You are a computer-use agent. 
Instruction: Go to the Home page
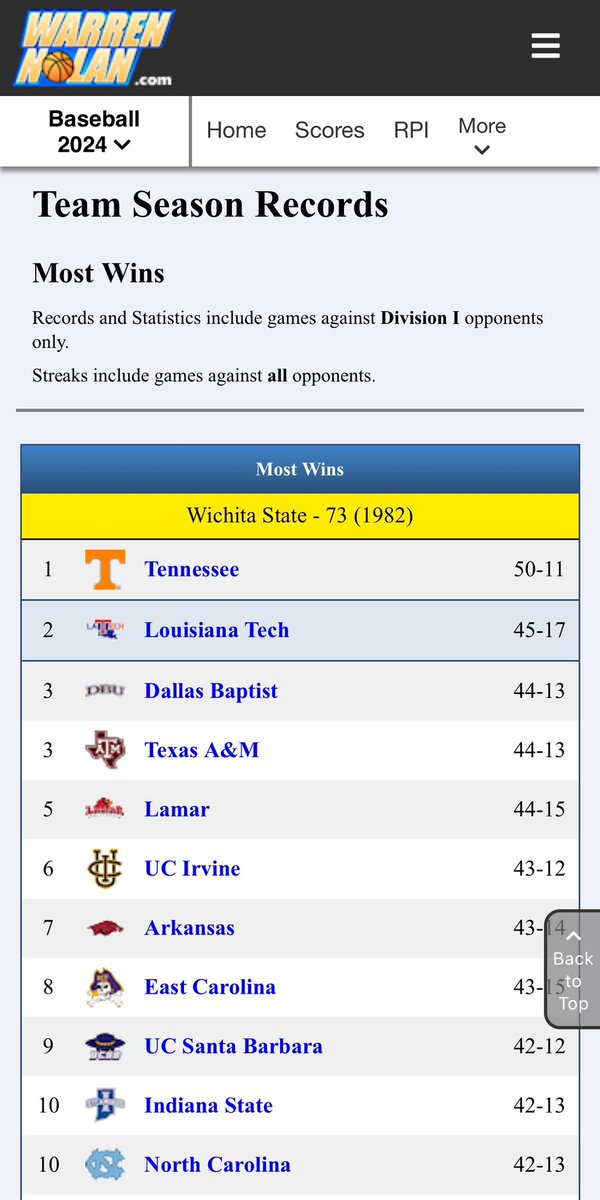pos(236,130)
